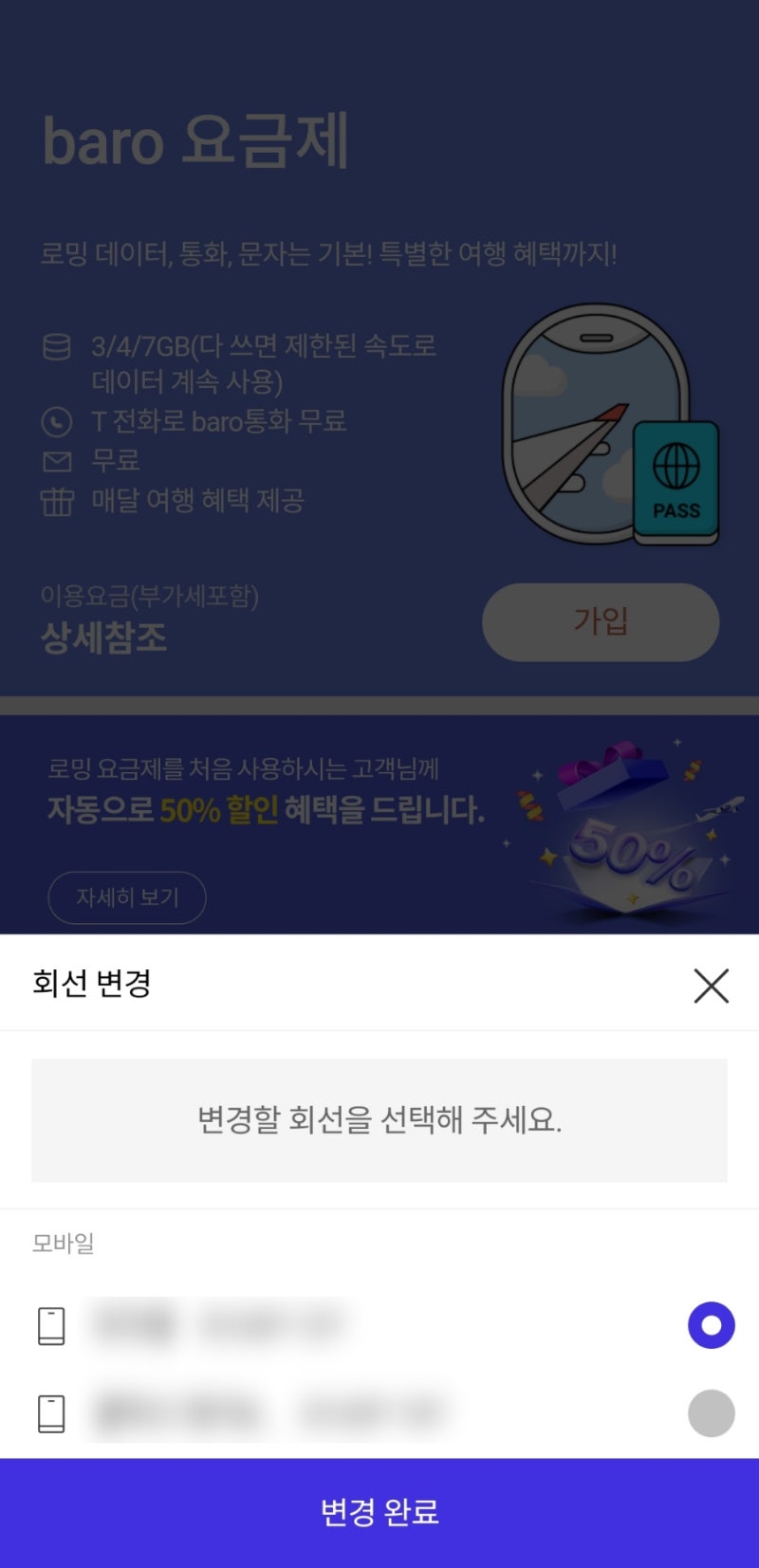Select the phone call icon beside T 전화 text
This screenshot has width=759, height=1568.
[x=58, y=422]
